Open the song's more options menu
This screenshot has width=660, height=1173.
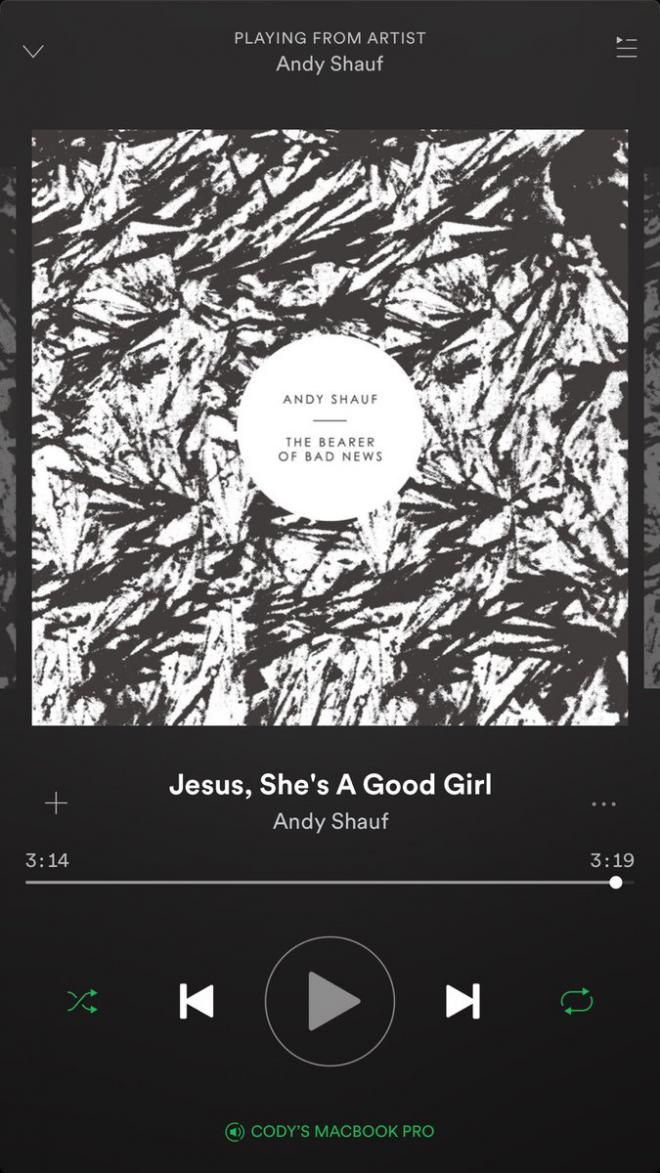pyautogui.click(x=603, y=804)
